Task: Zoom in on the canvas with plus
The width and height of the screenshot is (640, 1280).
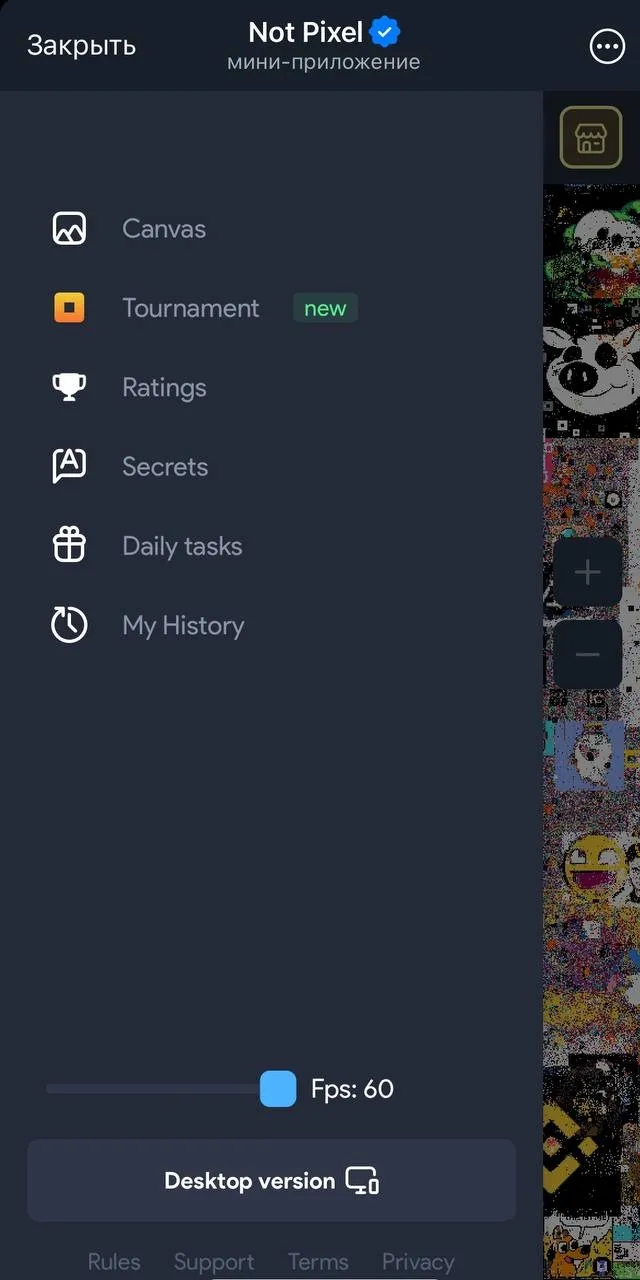Action: tap(588, 572)
